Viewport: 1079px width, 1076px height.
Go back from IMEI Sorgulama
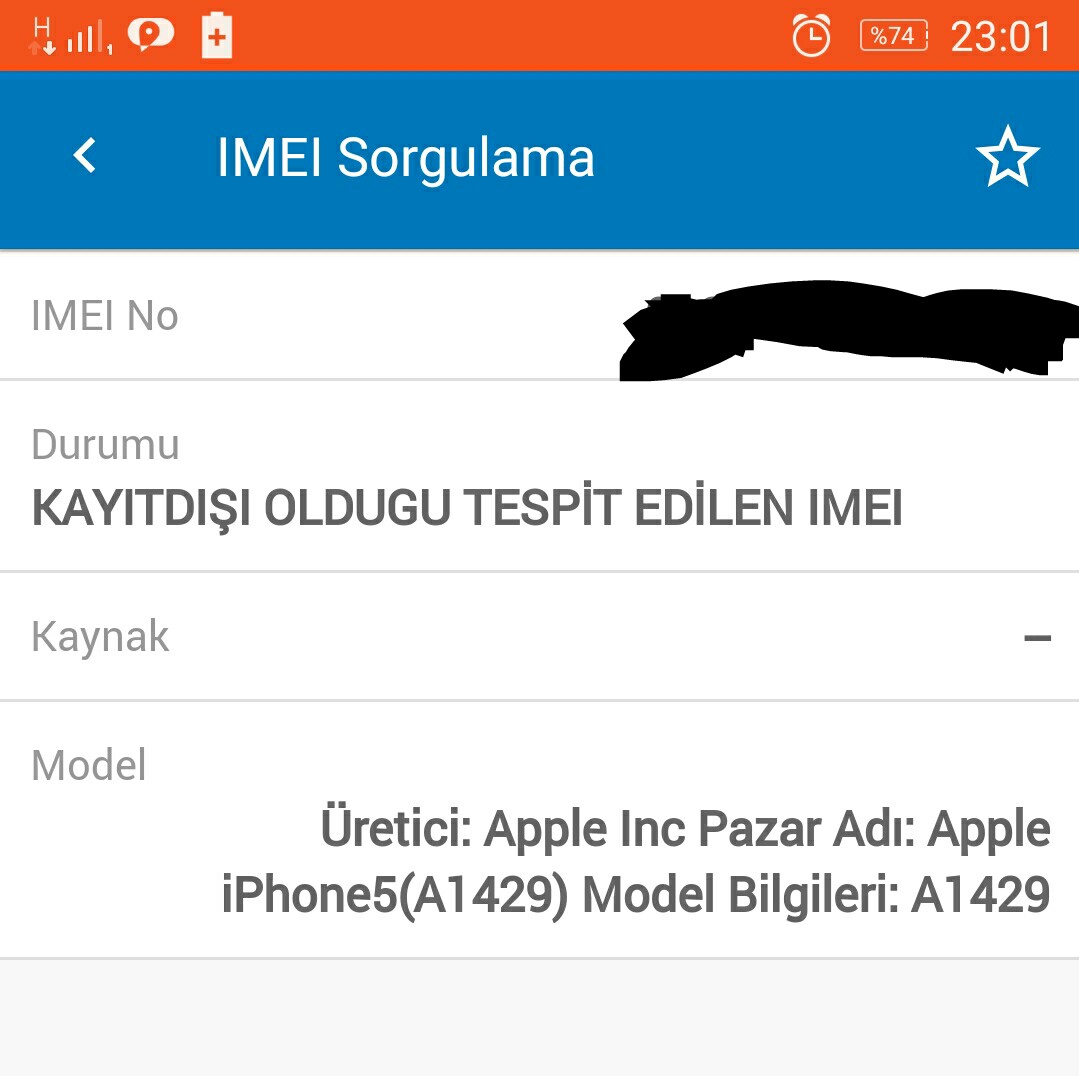tap(85, 156)
